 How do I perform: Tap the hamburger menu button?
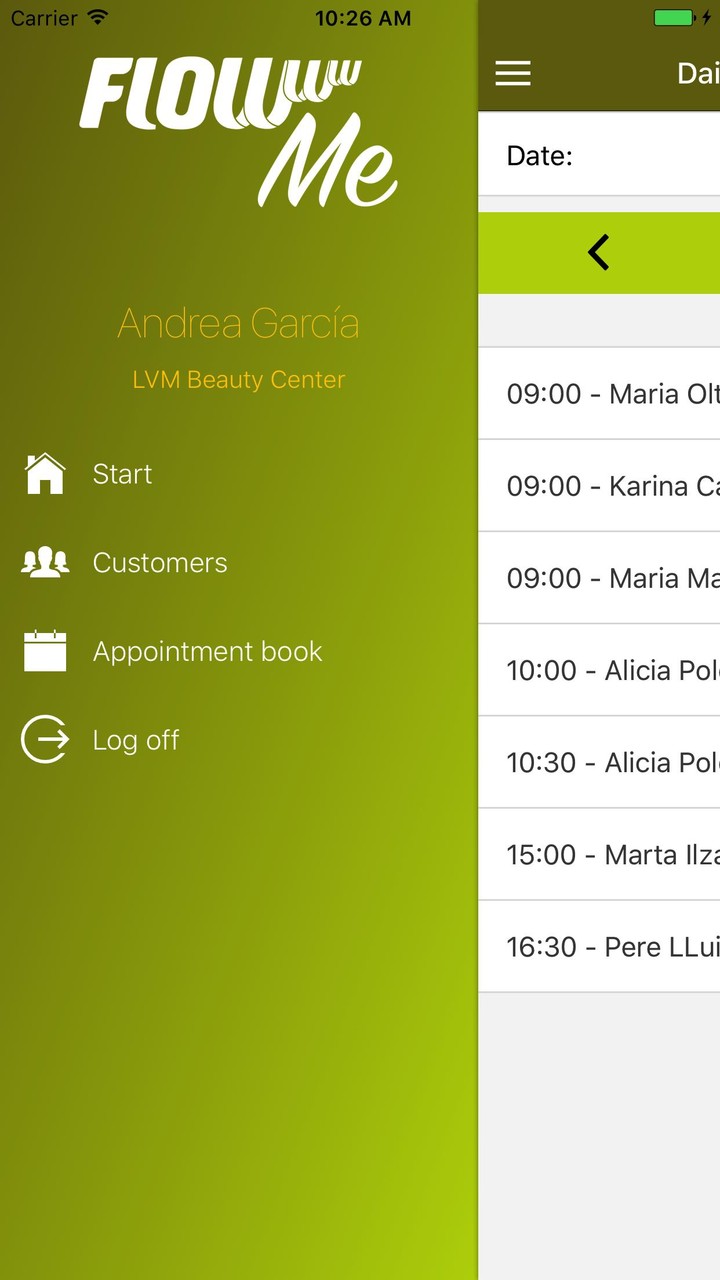513,73
